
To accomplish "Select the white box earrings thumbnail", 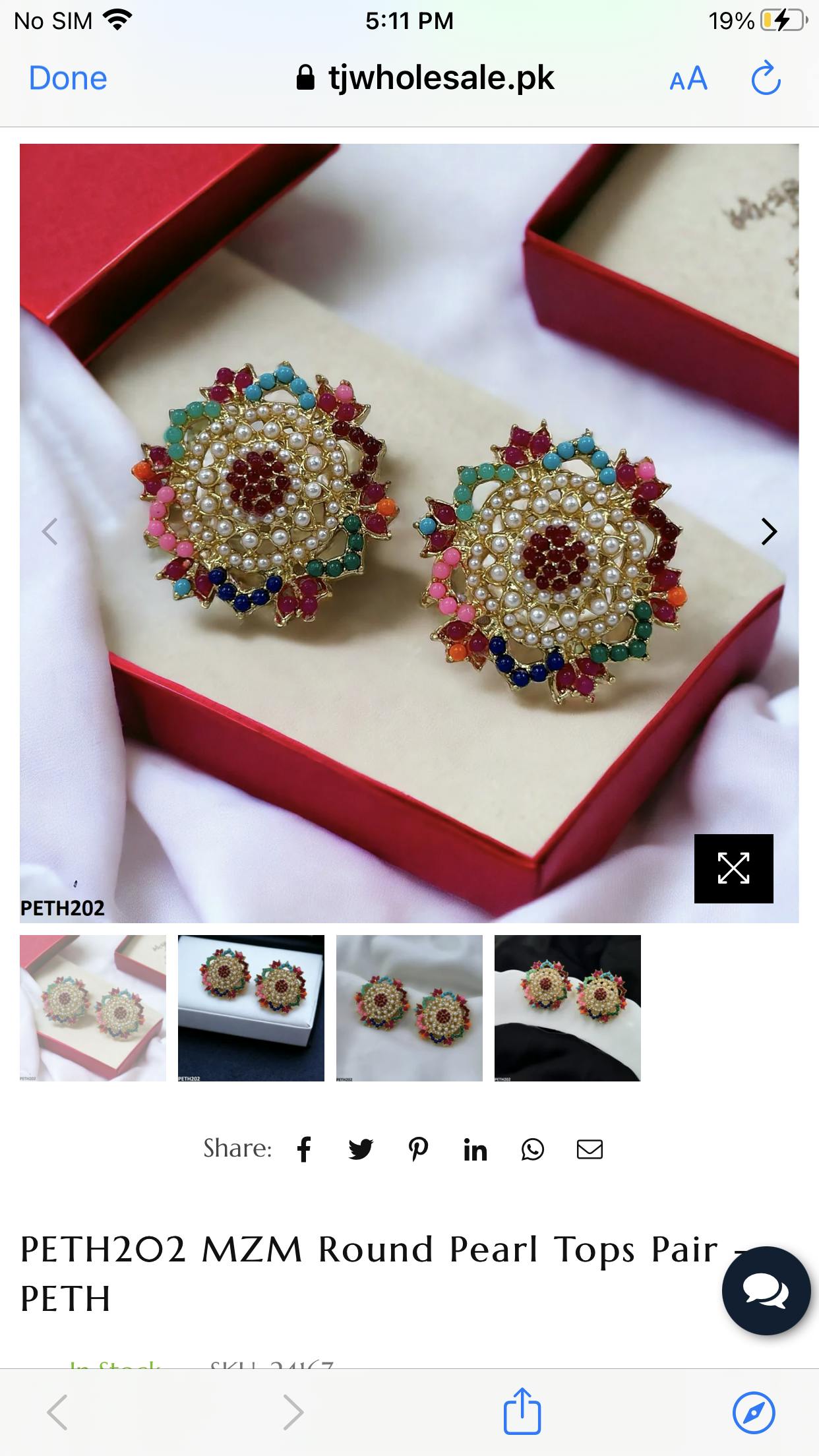I will pos(251,1008).
